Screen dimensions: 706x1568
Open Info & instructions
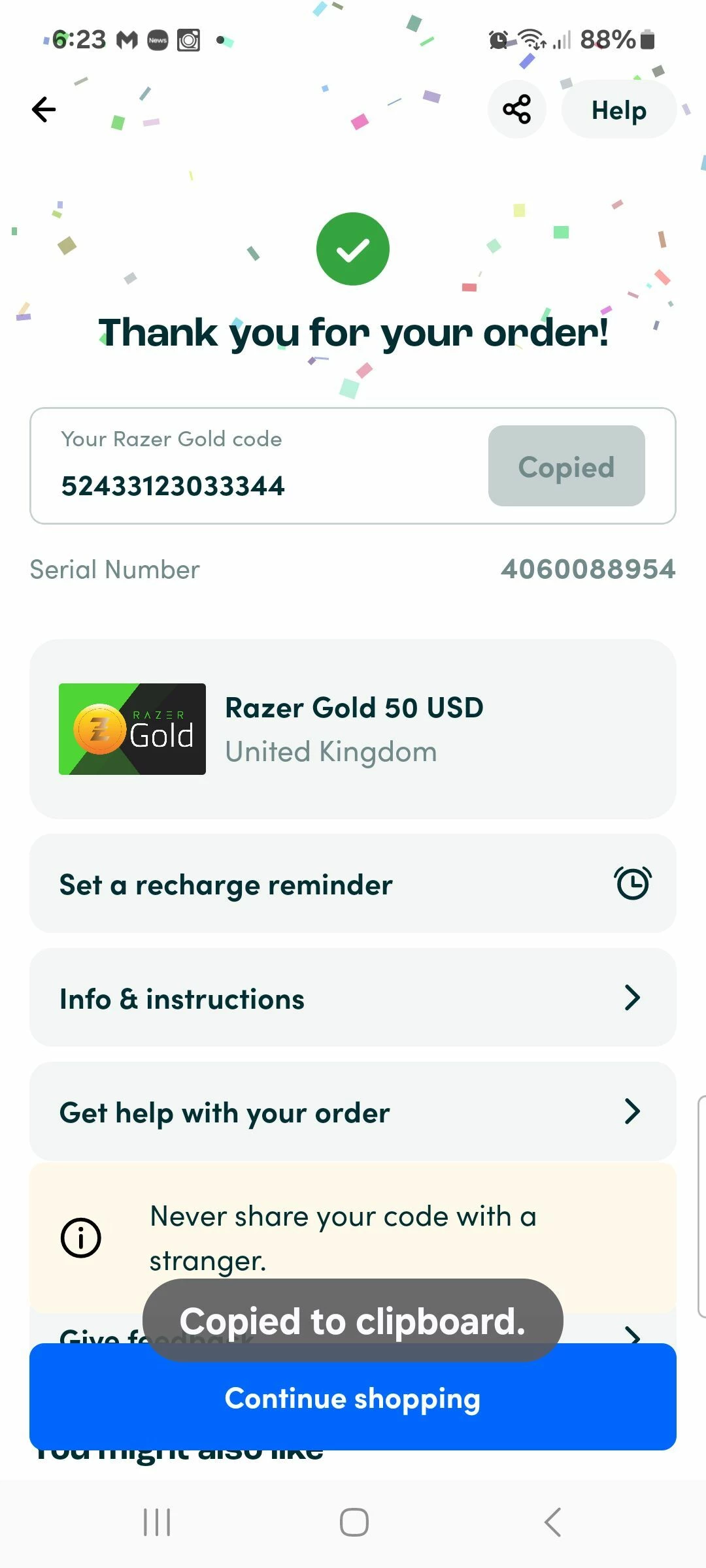pyautogui.click(x=353, y=998)
